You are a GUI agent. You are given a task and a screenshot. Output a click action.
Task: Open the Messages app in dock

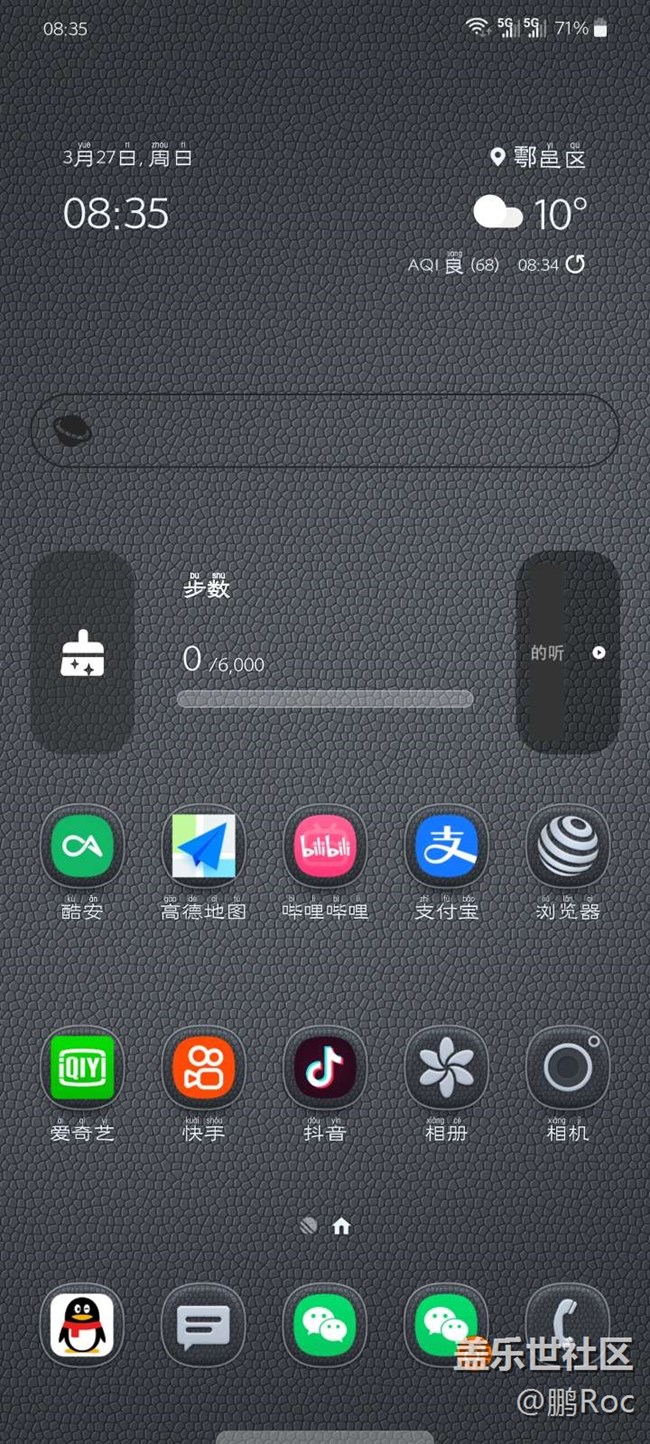tap(204, 1325)
